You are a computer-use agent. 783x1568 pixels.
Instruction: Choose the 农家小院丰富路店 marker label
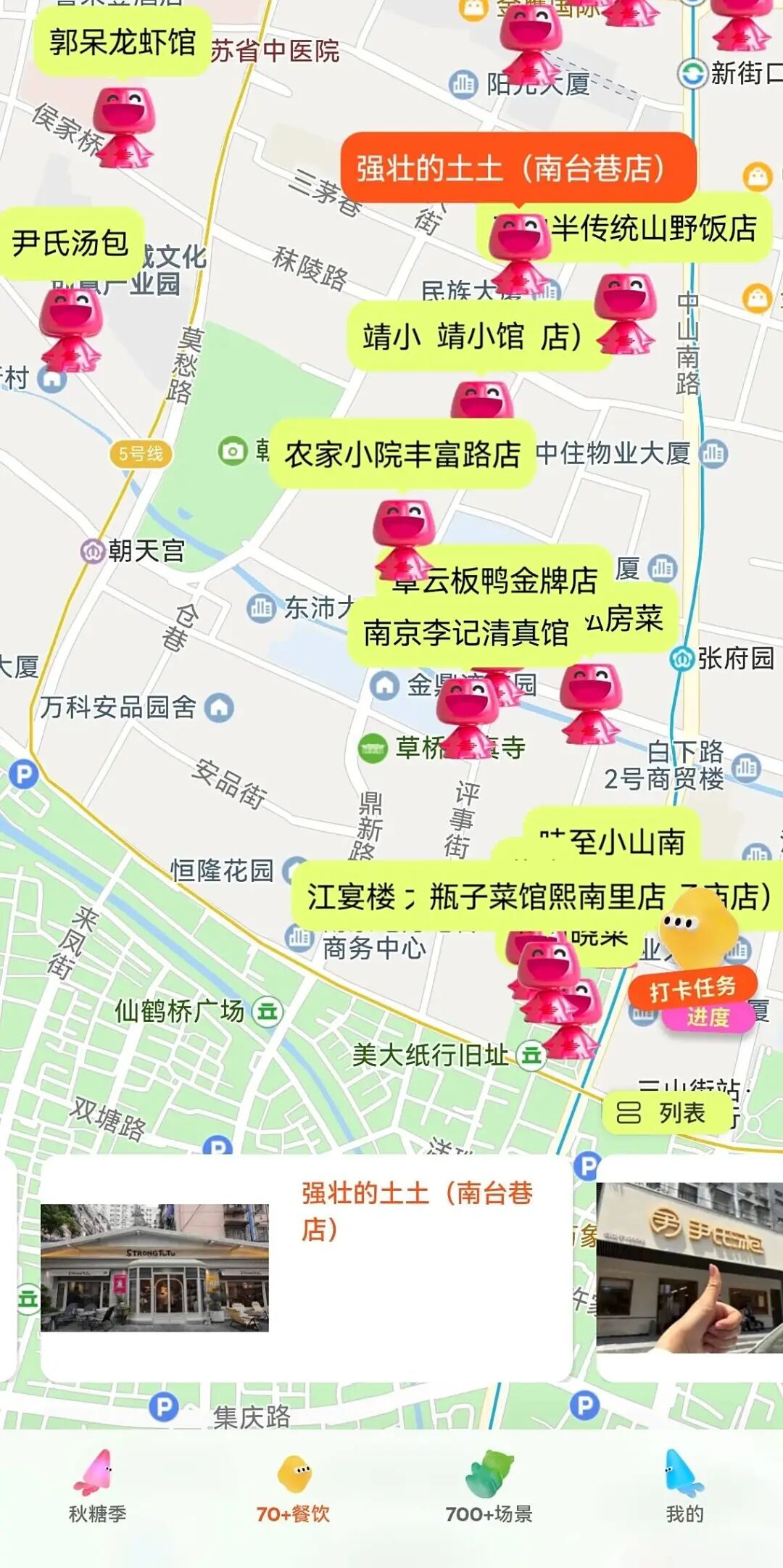click(x=402, y=455)
